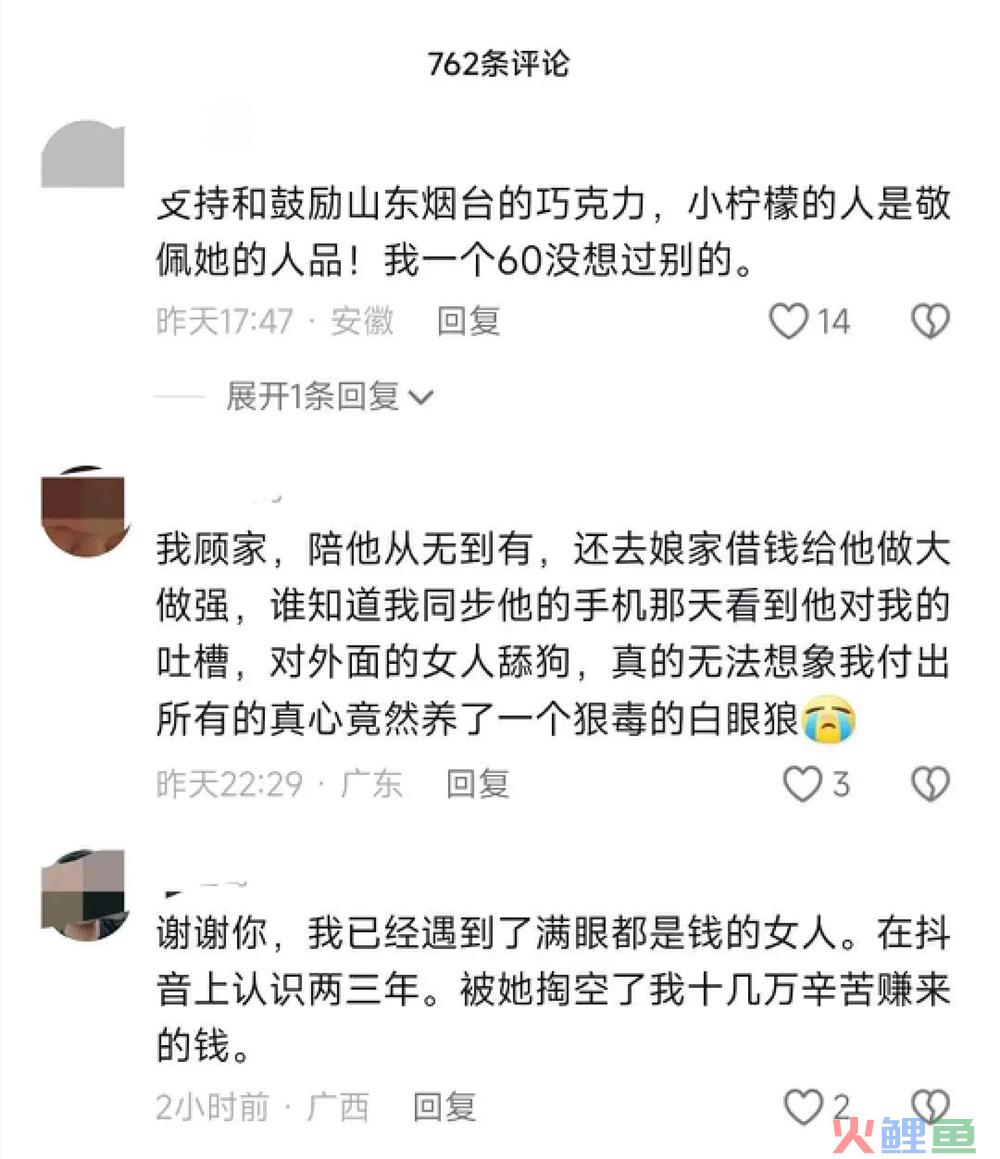This screenshot has height=1159, width=1000.
Task: Open avatar of the 广西 commenter
Action: (83, 893)
